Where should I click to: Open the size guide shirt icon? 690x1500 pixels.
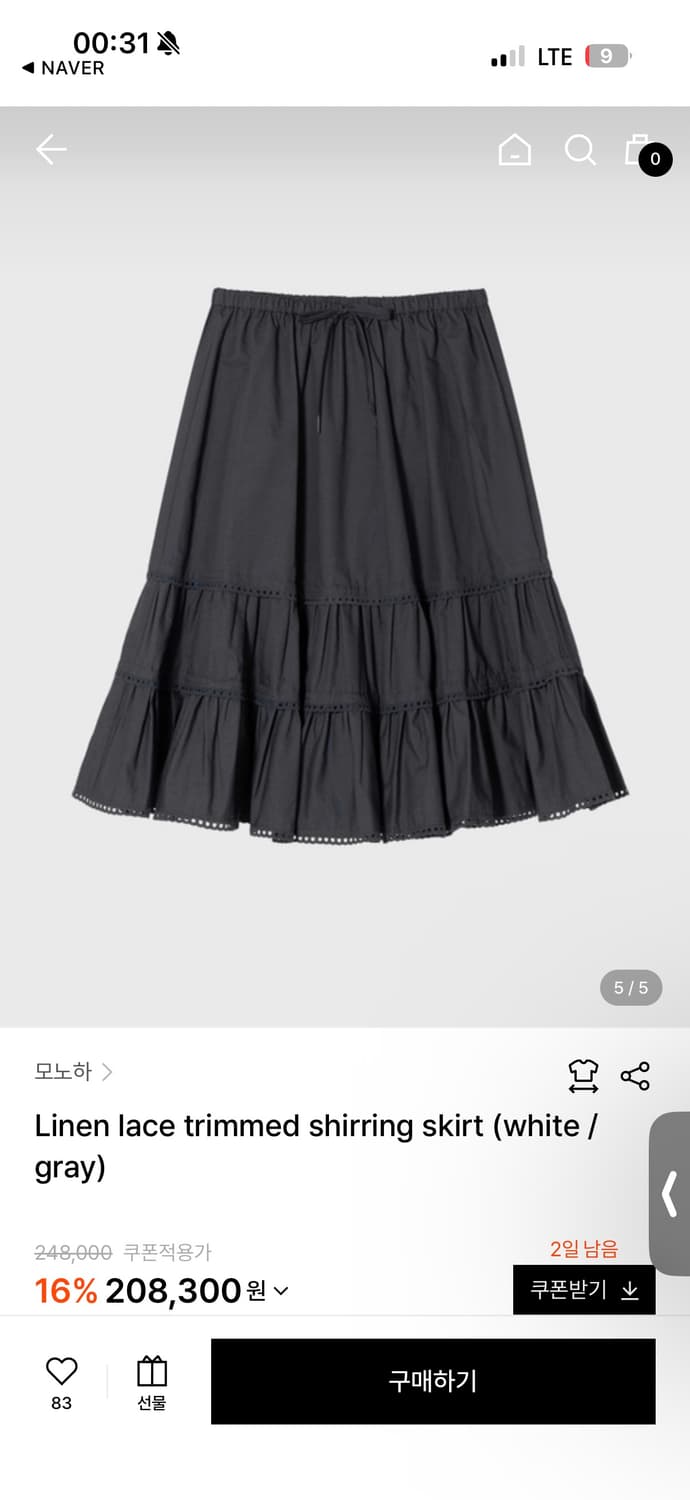583,1076
